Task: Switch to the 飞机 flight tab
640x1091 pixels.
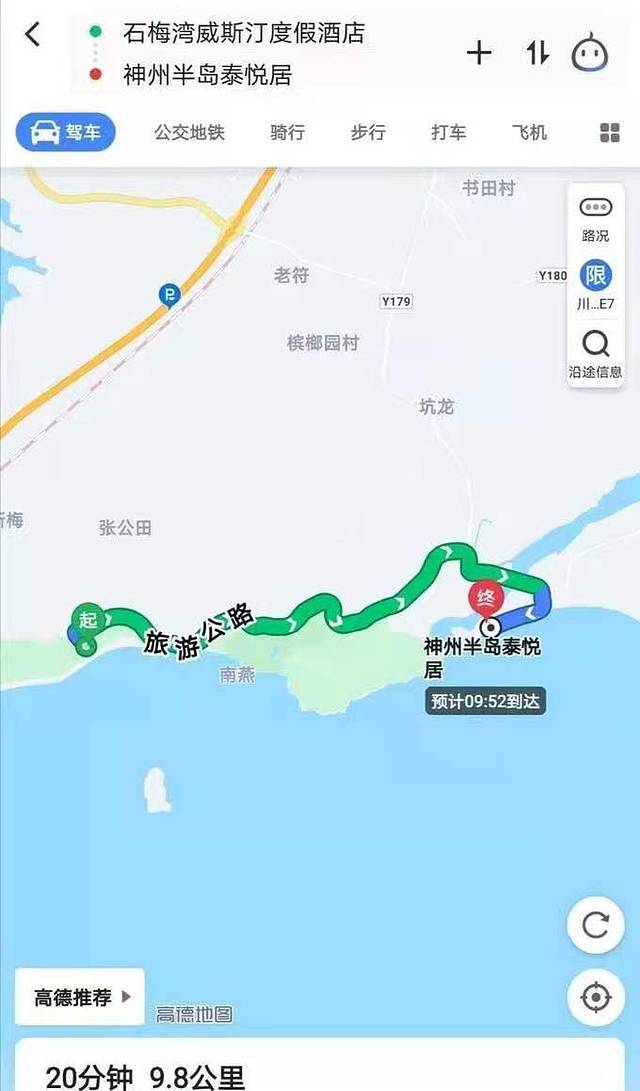Action: coord(529,133)
